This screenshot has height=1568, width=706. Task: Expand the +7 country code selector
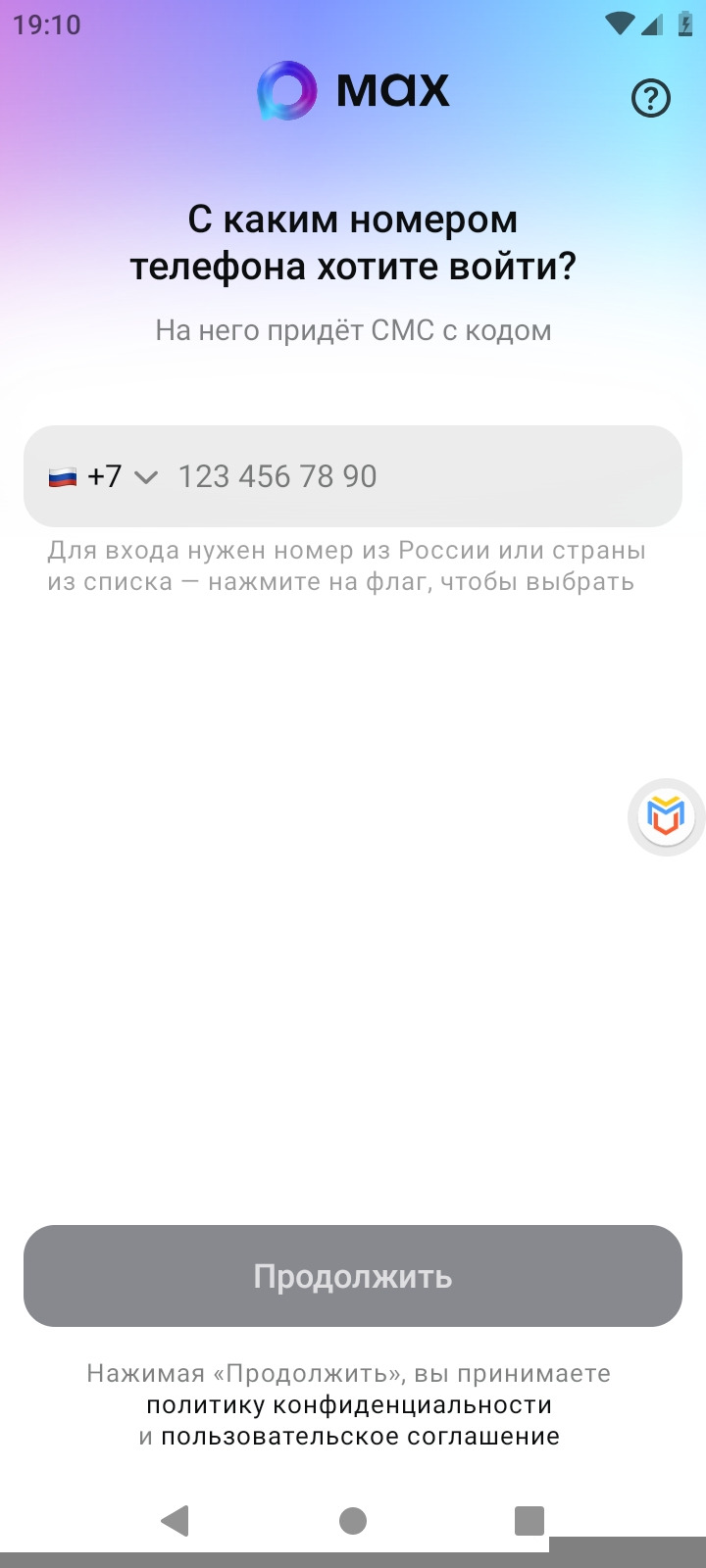[103, 477]
